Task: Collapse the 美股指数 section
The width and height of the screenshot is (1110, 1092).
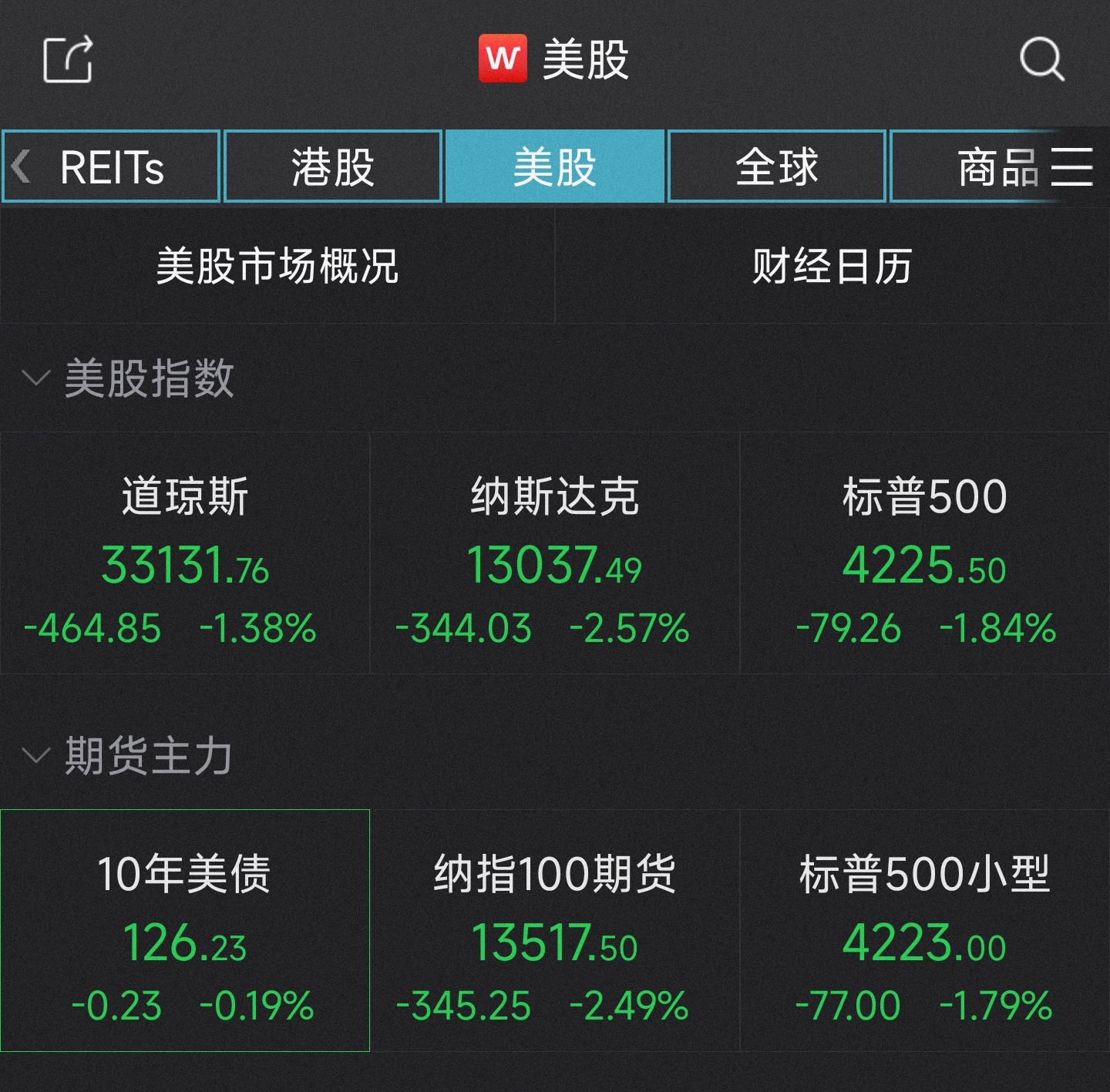Action: point(128,378)
